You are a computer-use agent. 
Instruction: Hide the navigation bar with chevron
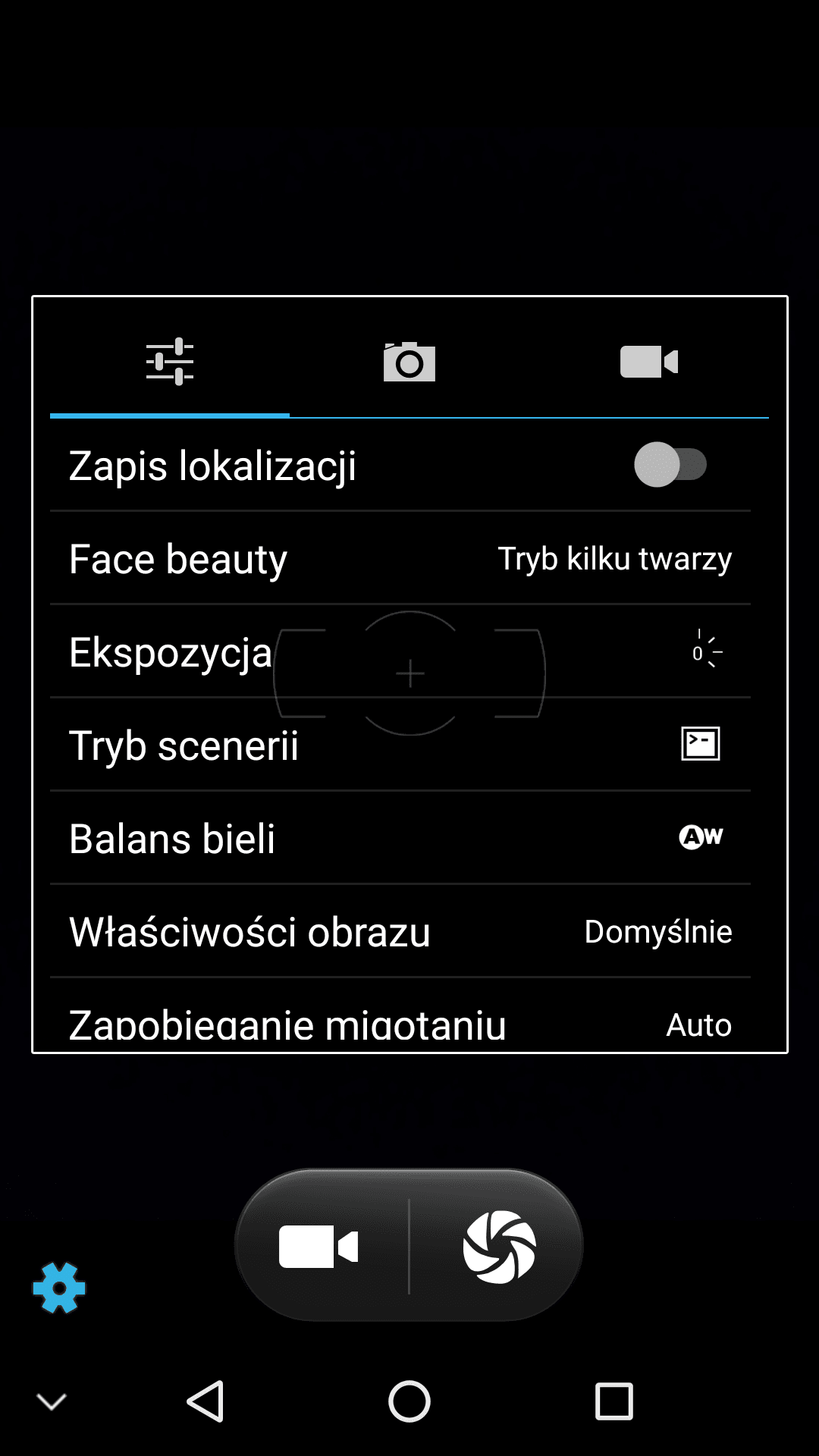click(x=52, y=1401)
